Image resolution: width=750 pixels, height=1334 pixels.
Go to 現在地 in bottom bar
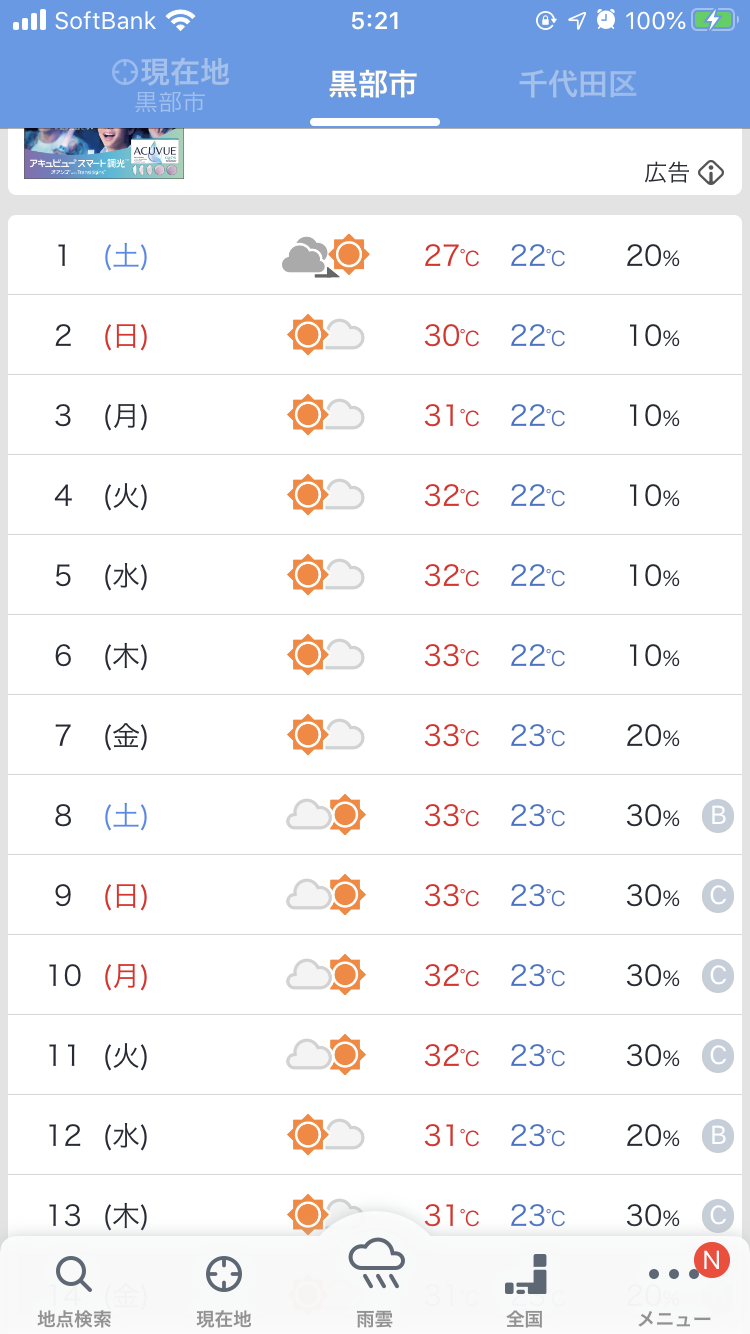224,1291
